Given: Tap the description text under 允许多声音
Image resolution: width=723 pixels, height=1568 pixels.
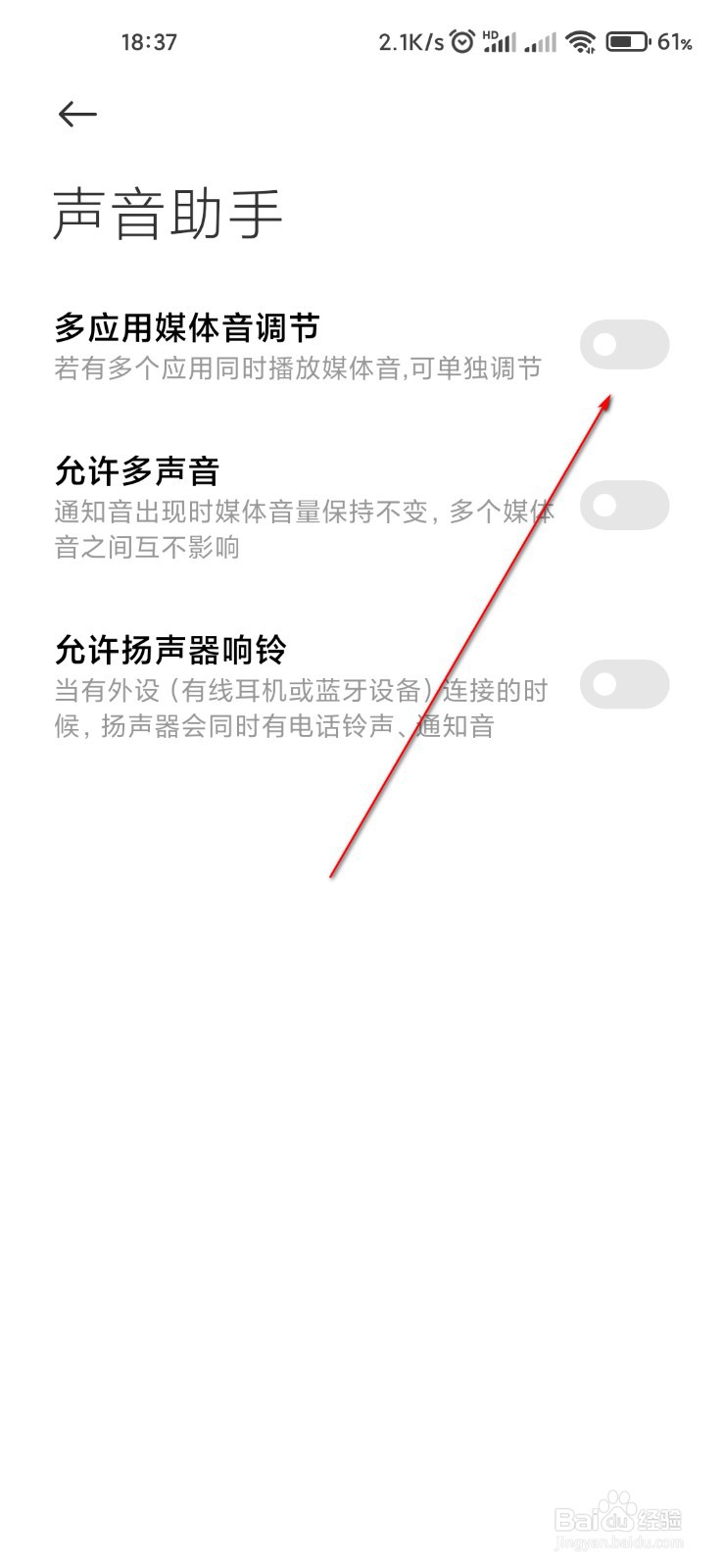Looking at the screenshot, I should pos(306,529).
